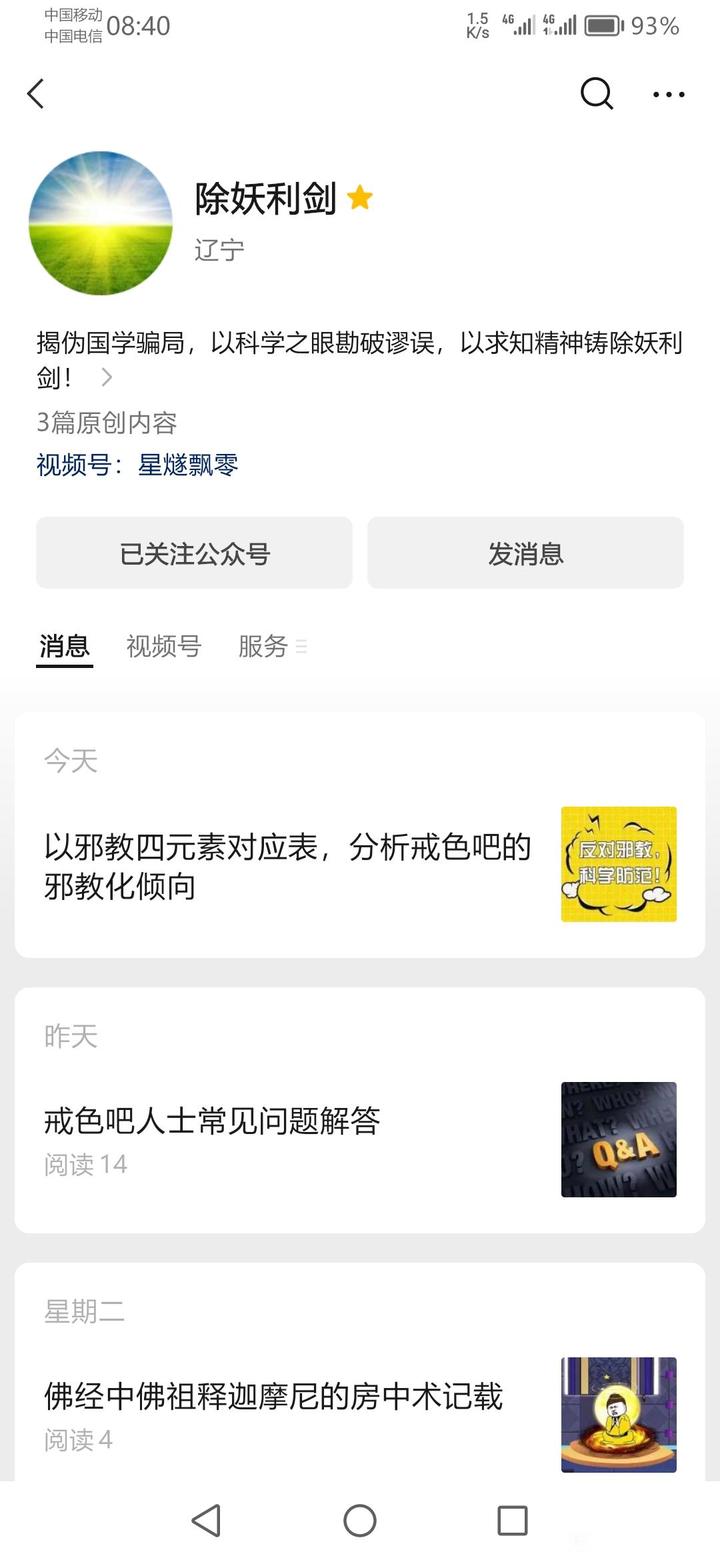Open article 佛经中佛祖释迦摩尼的房中术记载
This screenshot has width=720, height=1560.
(273, 1396)
